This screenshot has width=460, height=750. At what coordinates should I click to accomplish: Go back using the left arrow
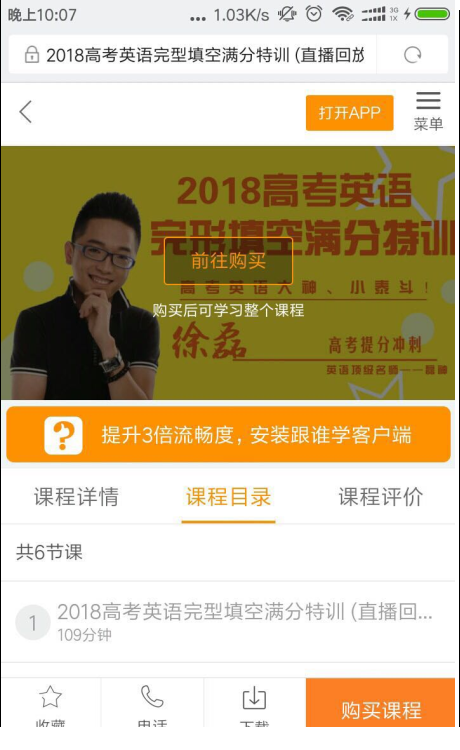pyautogui.click(x=26, y=112)
